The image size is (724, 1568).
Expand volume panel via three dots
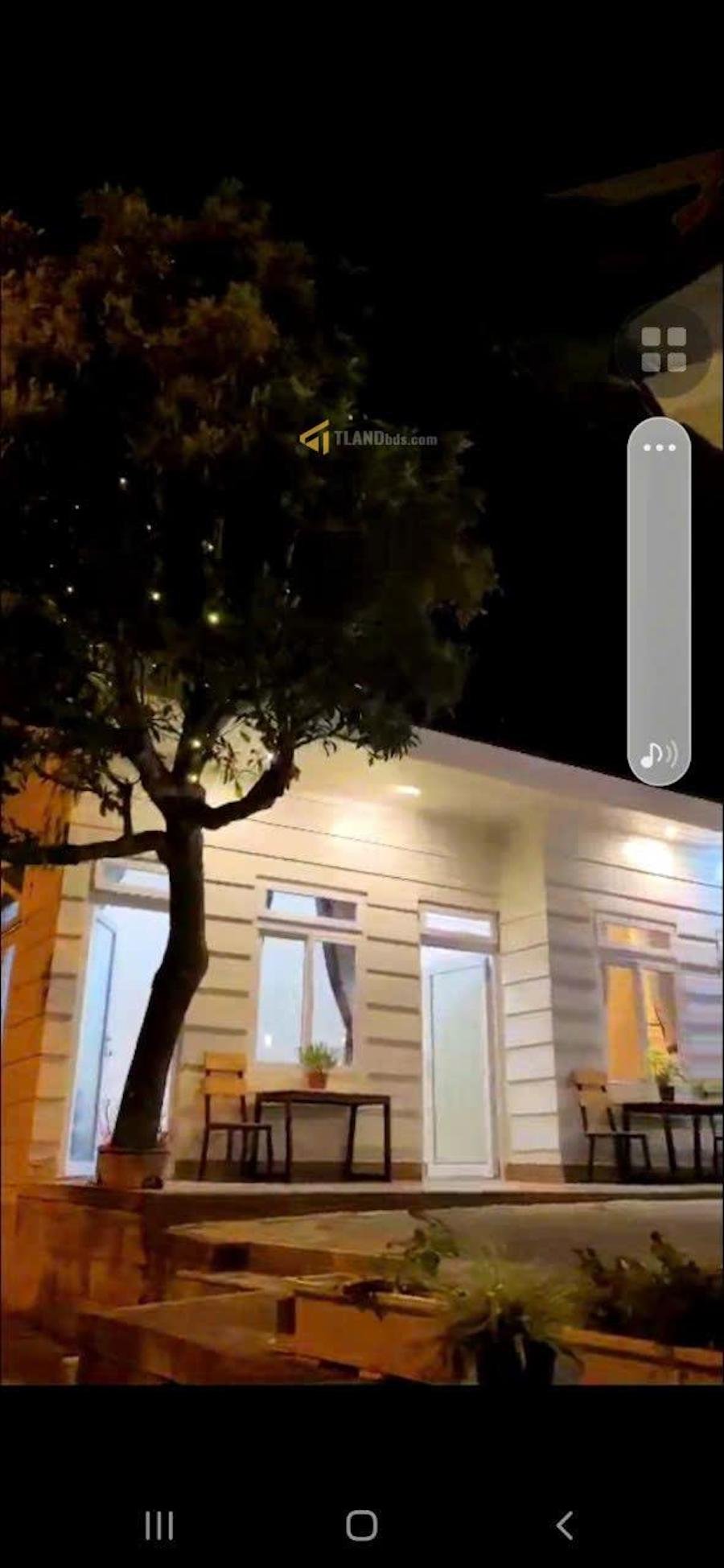659,447
